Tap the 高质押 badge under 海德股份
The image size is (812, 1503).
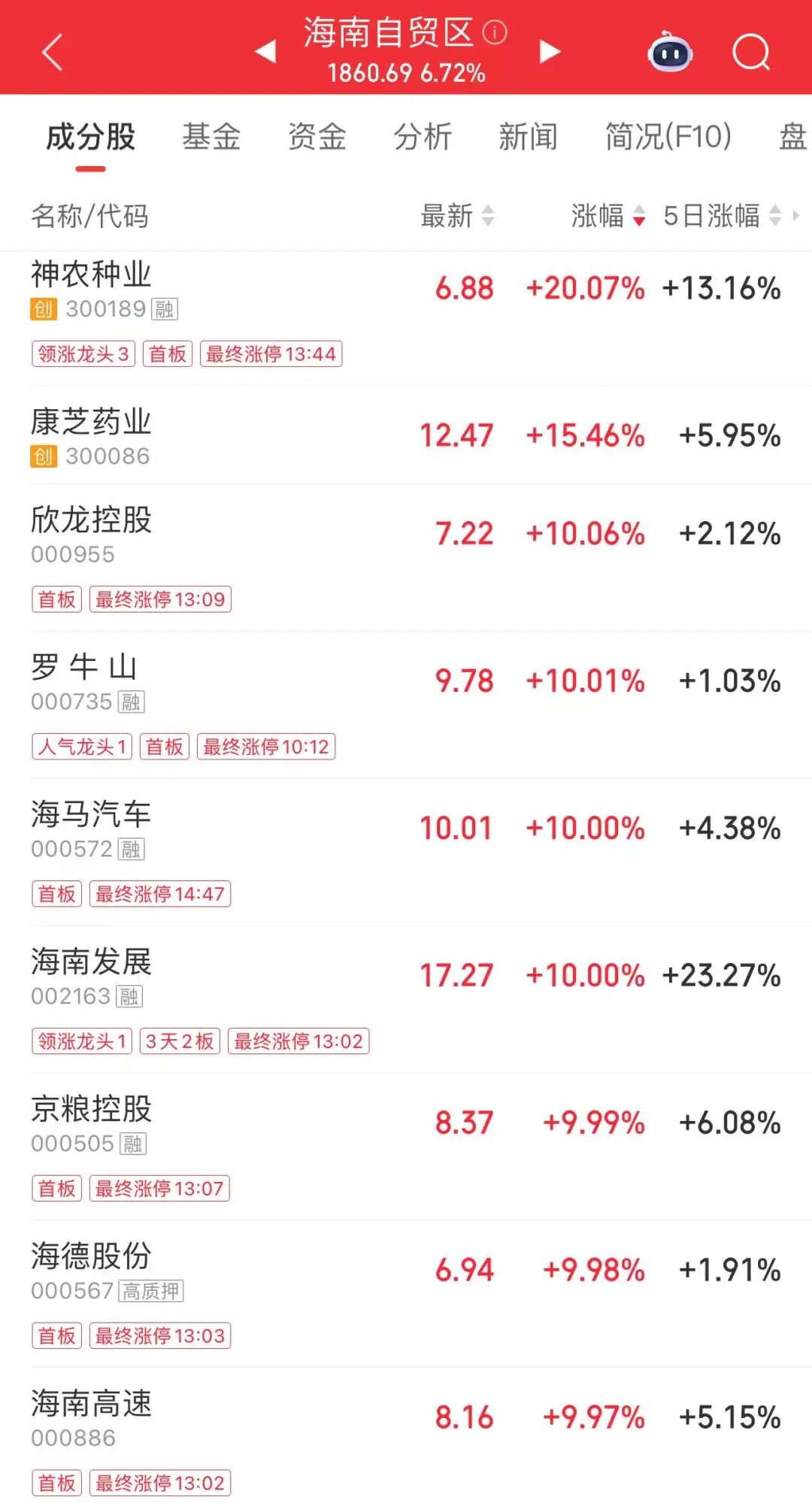pos(150,1292)
